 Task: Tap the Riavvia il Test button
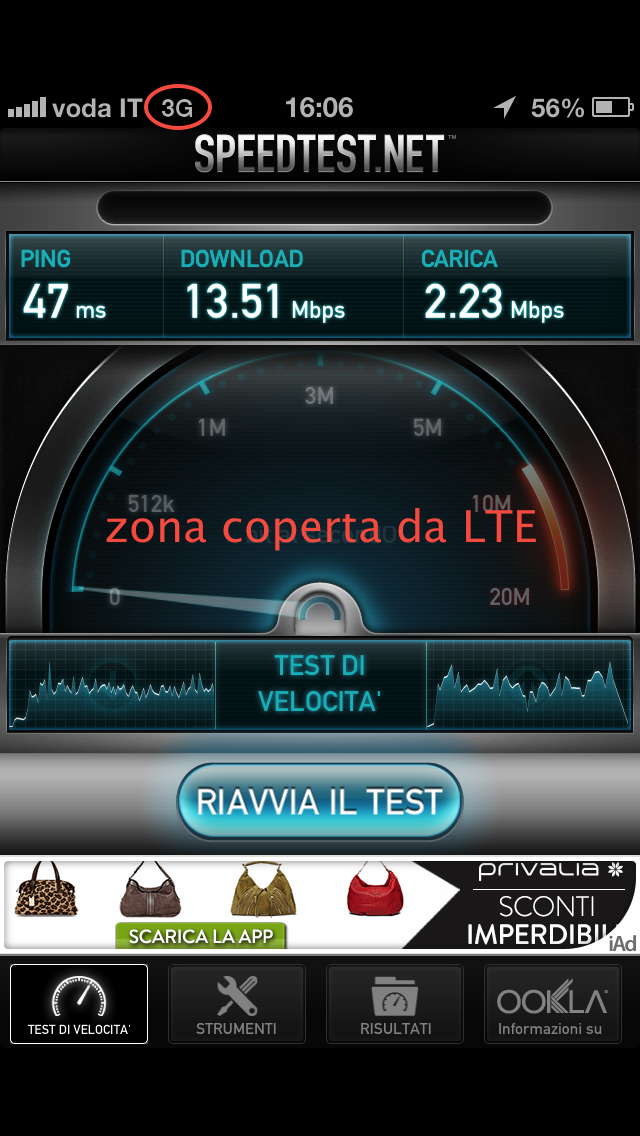319,801
